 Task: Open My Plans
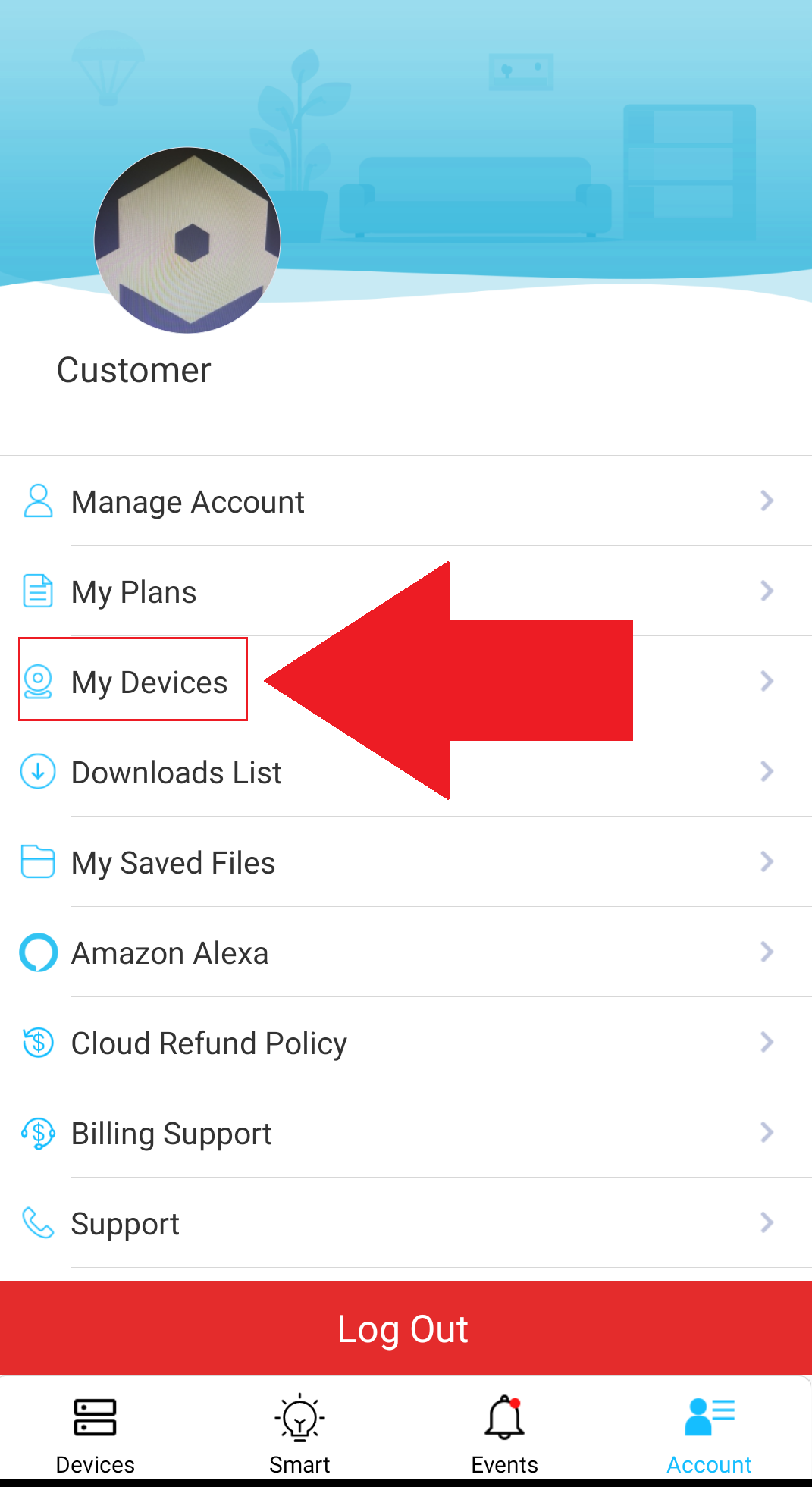pos(406,591)
